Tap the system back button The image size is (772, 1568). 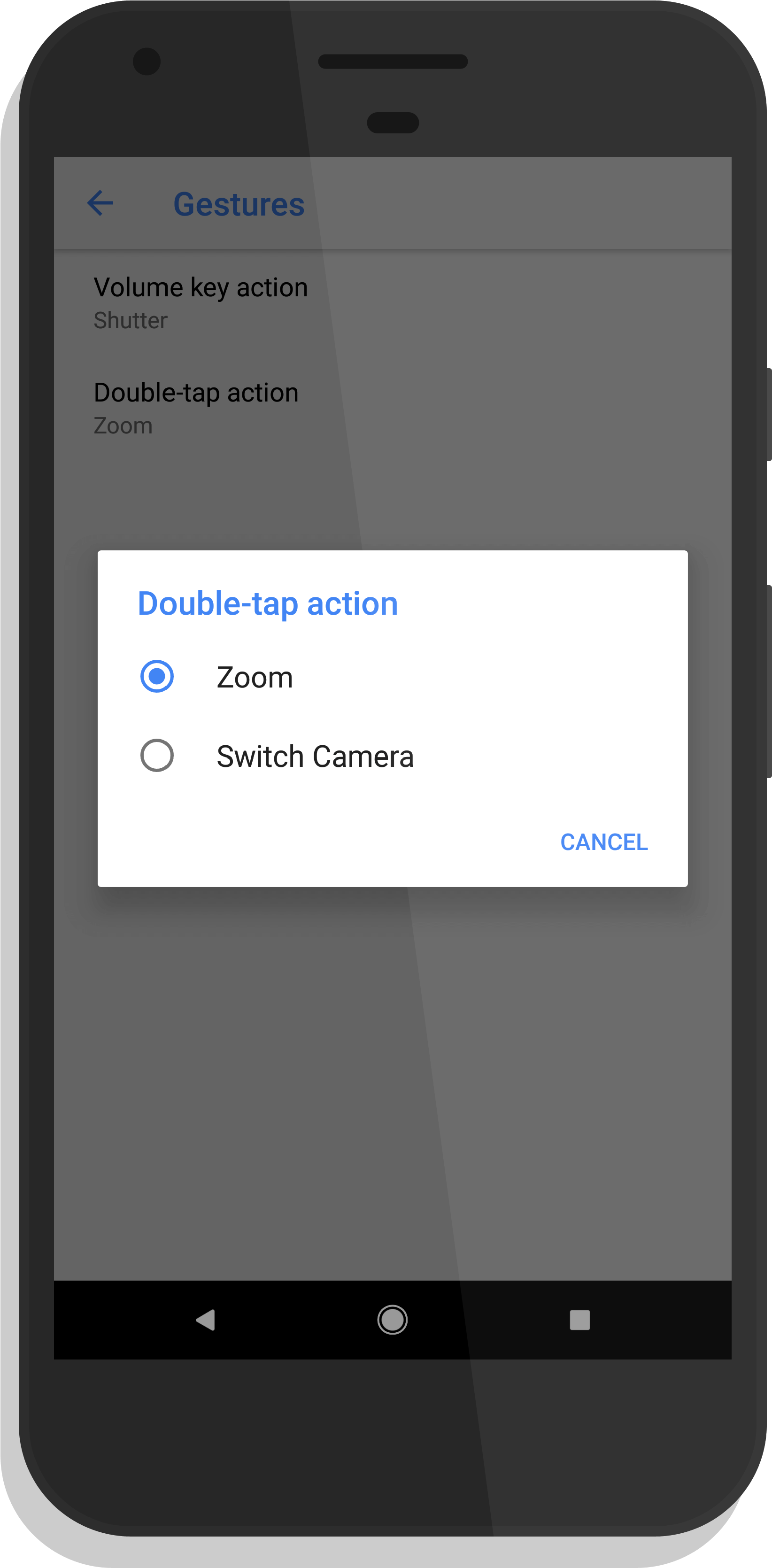pyautogui.click(x=206, y=1320)
